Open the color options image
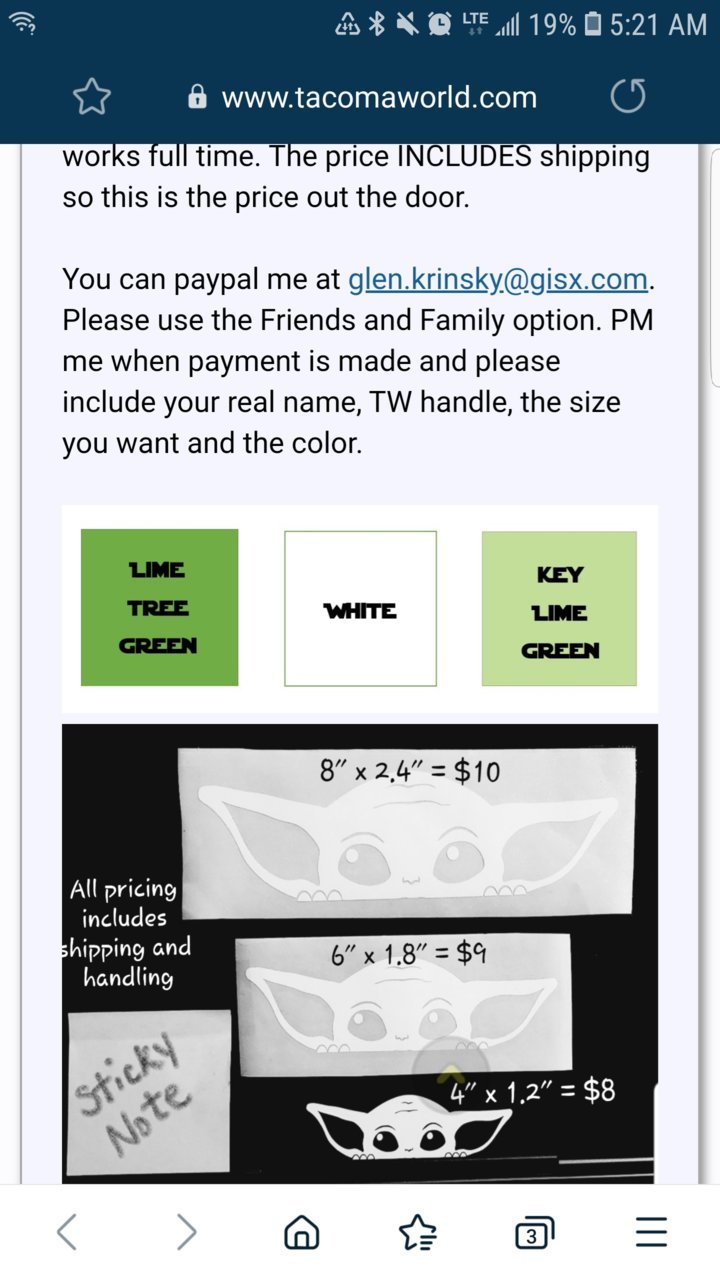 coord(360,609)
